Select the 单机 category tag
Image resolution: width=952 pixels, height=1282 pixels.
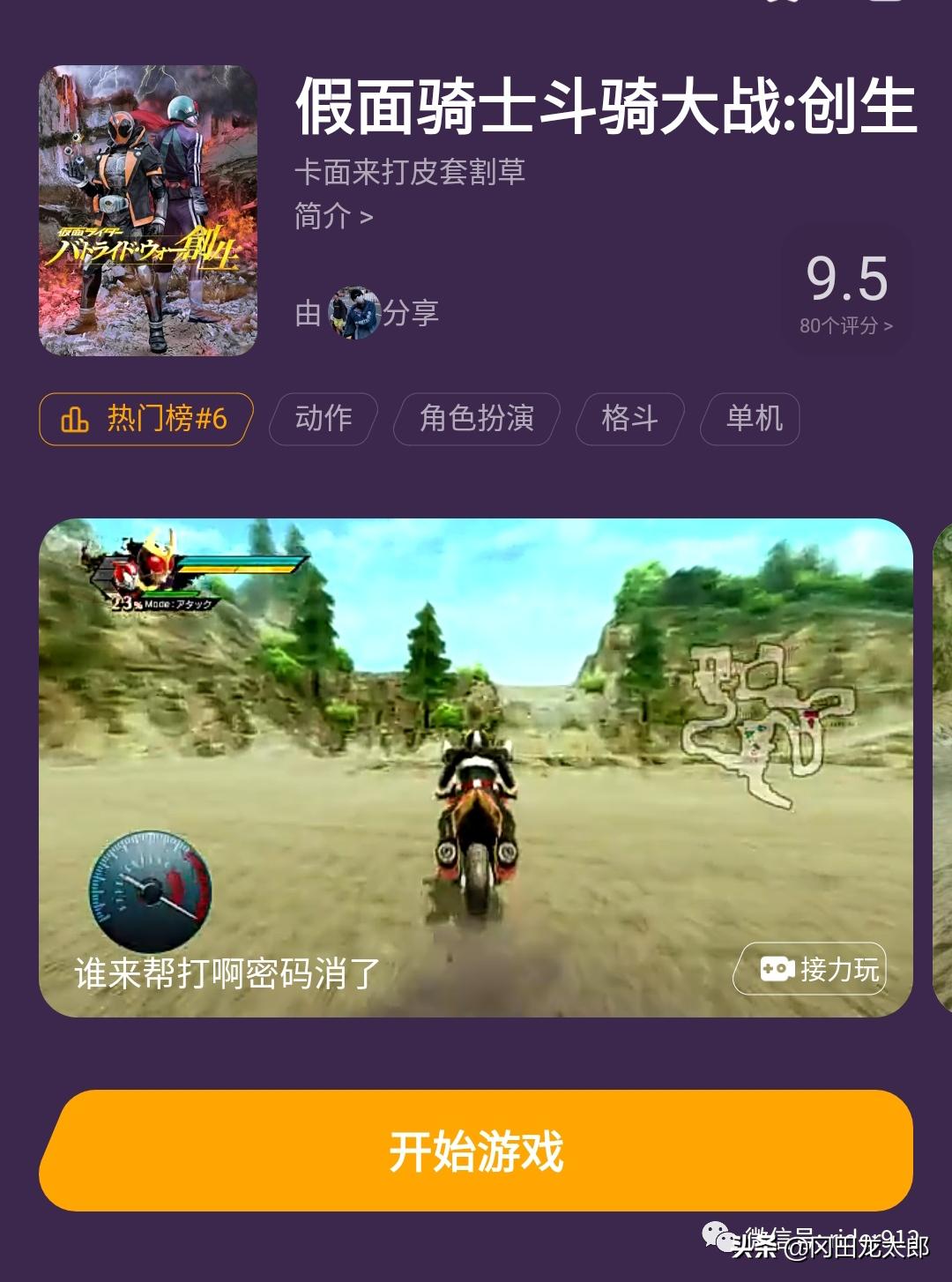(x=752, y=420)
